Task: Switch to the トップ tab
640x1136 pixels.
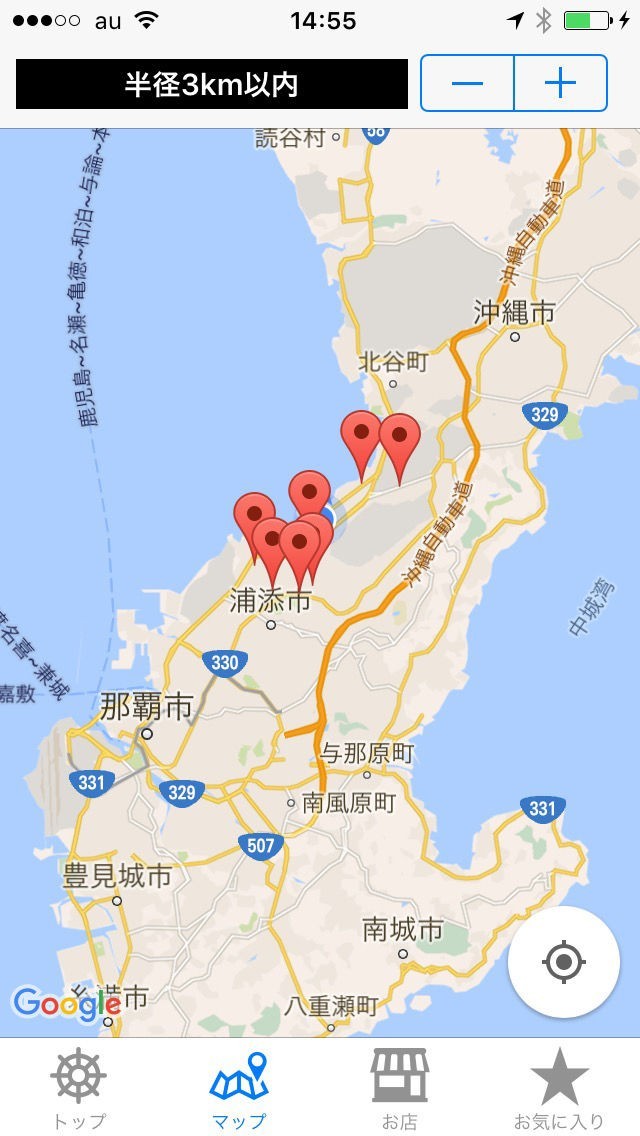Action: pos(79,1089)
